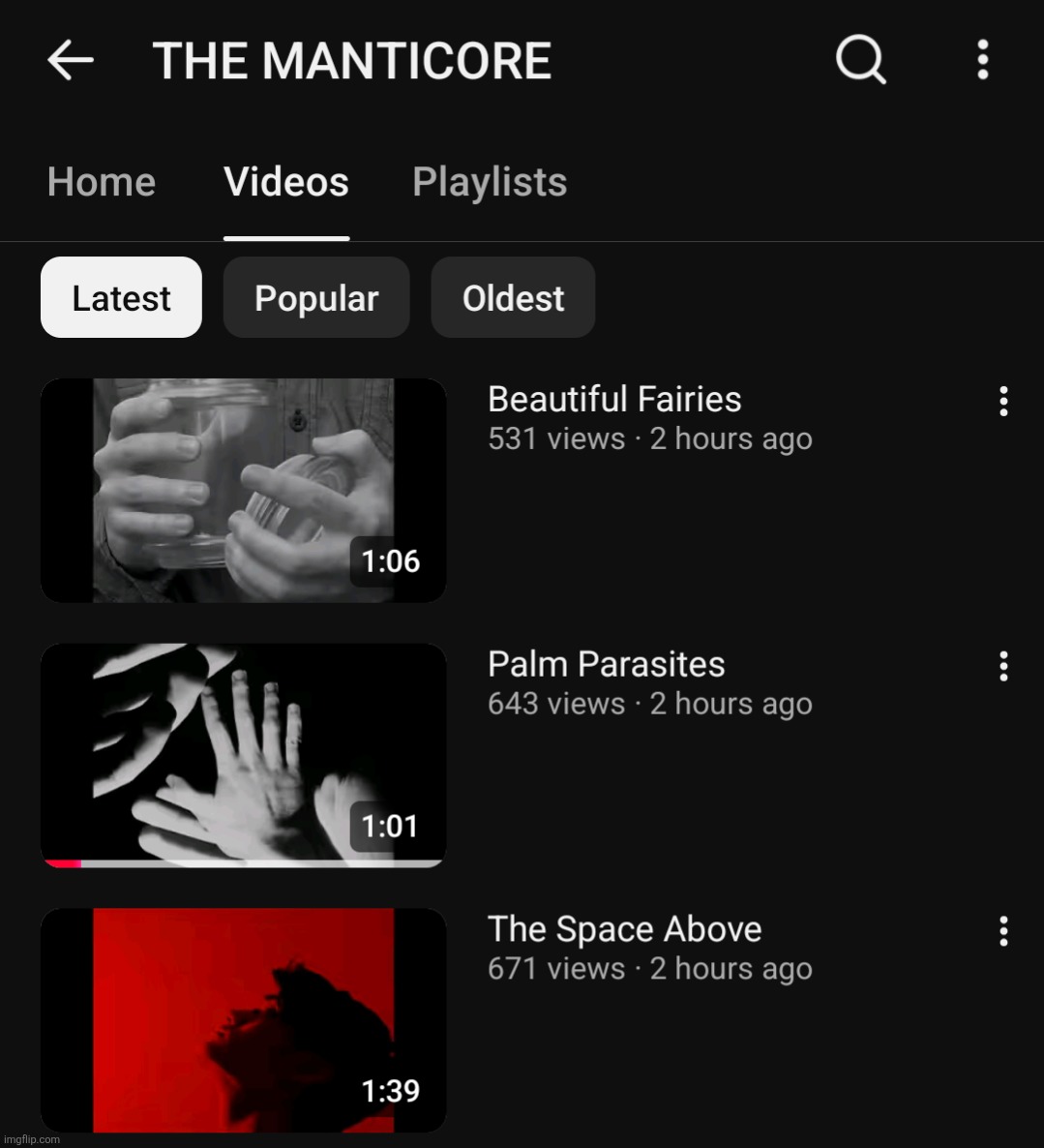This screenshot has height=1148, width=1044.
Task: Select the Videos tab
Action: (x=286, y=182)
